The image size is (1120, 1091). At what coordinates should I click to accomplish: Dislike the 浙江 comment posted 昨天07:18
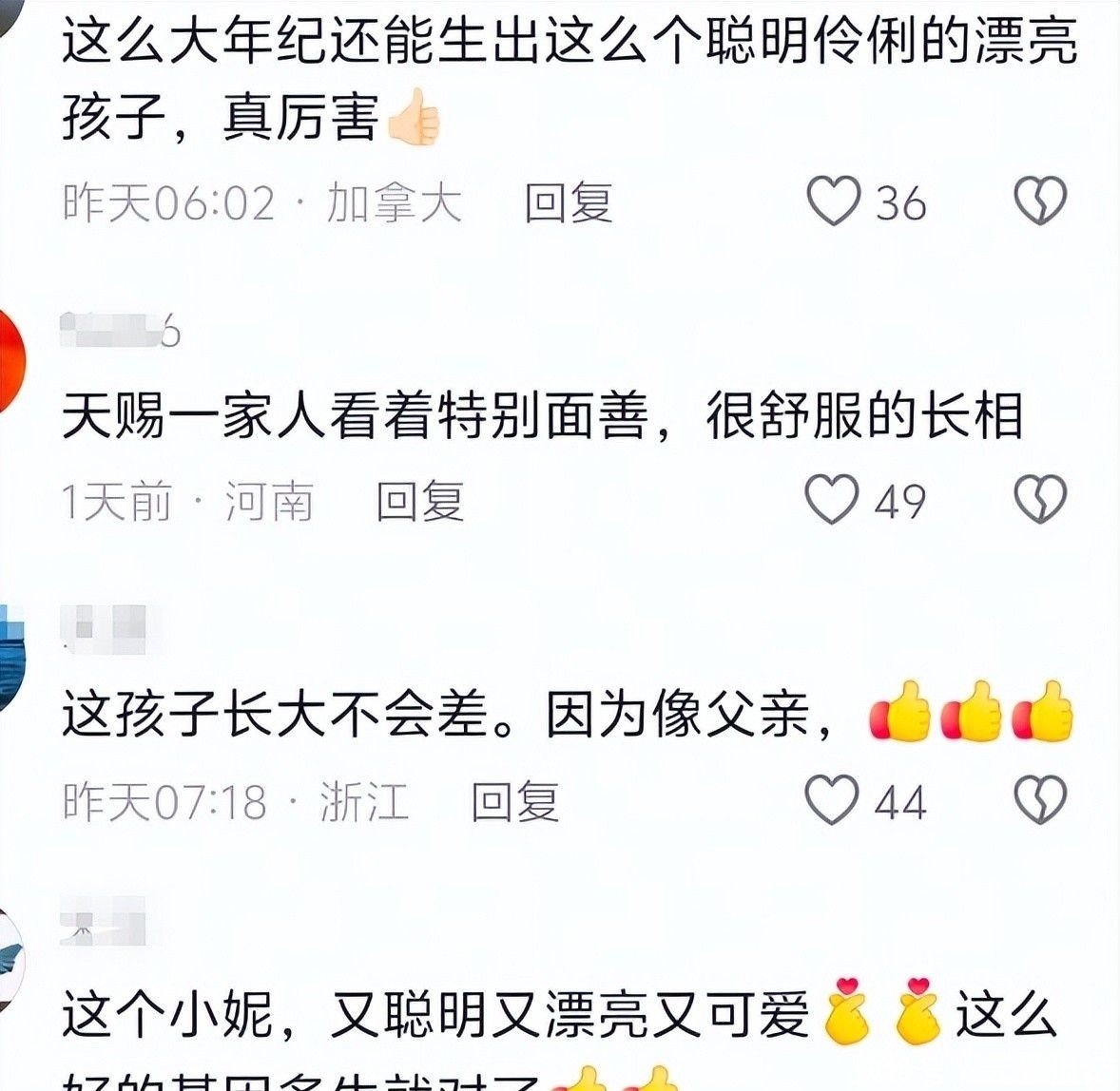point(1041,799)
